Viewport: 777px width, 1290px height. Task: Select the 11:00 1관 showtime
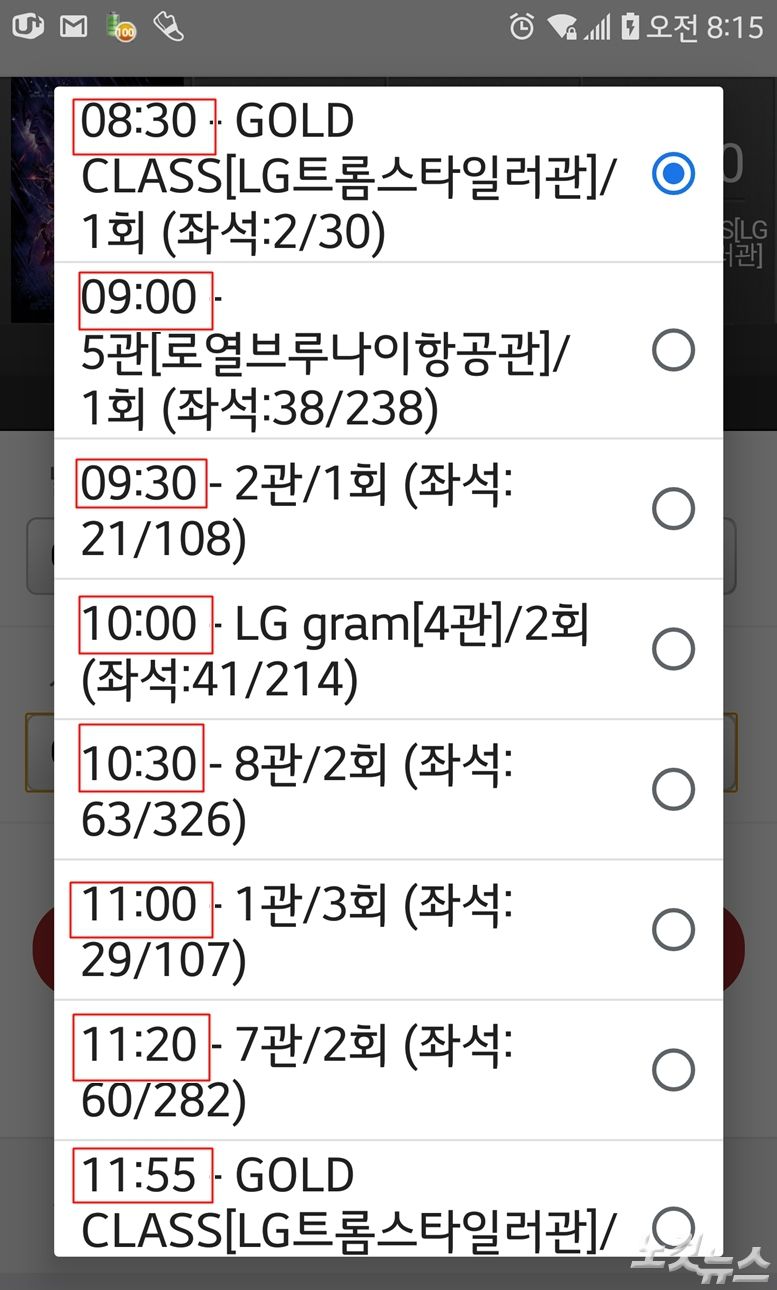point(672,929)
